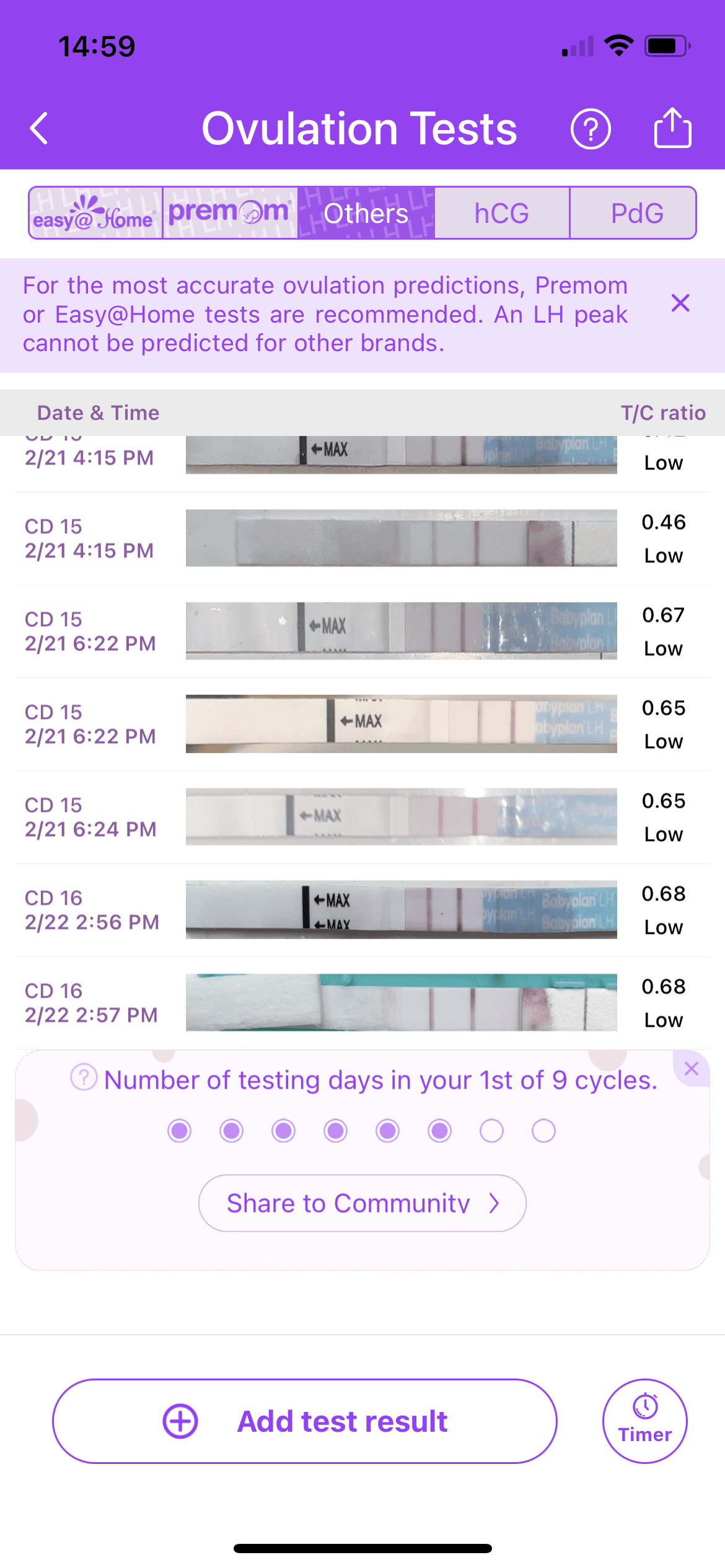Open the help question mark icon
Screen dimensions: 725x1568
pos(590,129)
